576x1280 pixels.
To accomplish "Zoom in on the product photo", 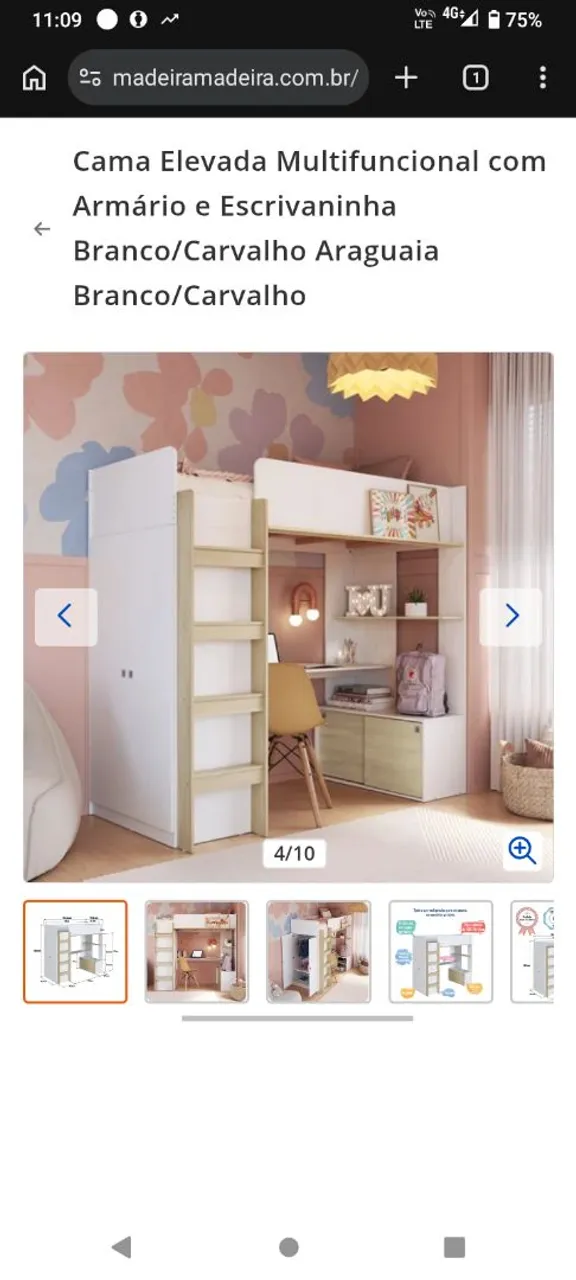I will coord(522,851).
